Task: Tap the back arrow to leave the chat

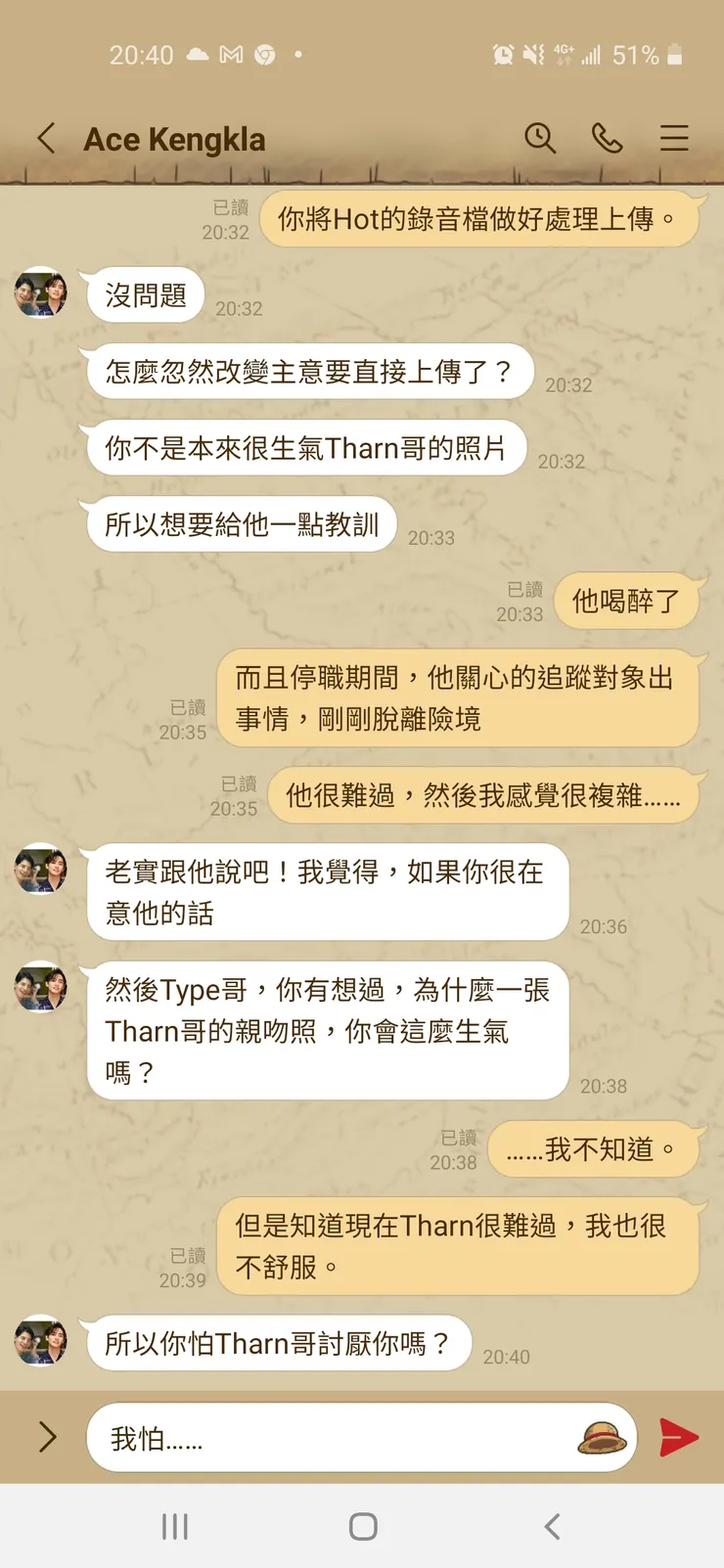Action: click(x=46, y=139)
